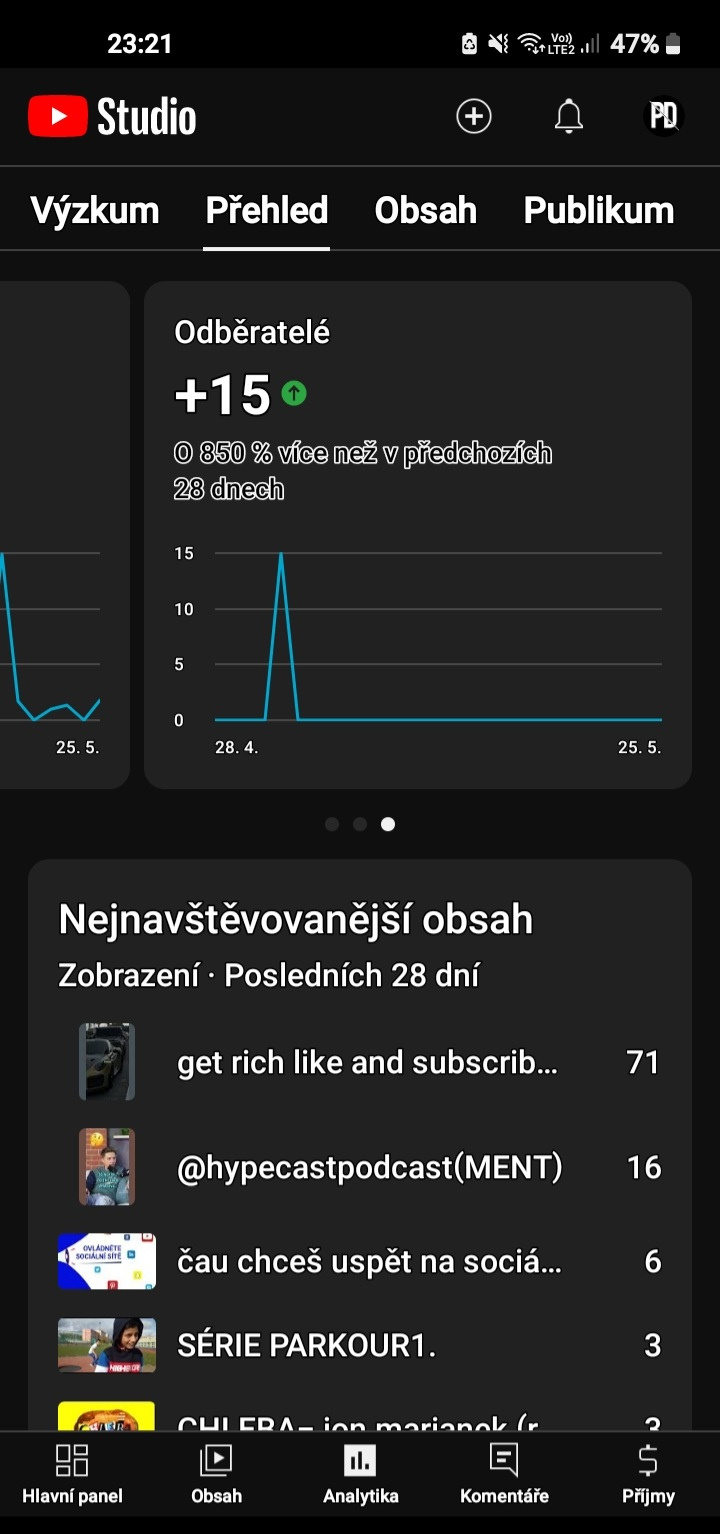
Task: Open the "čau chceš uspět na sociá..." video
Action: pyautogui.click(x=369, y=1262)
